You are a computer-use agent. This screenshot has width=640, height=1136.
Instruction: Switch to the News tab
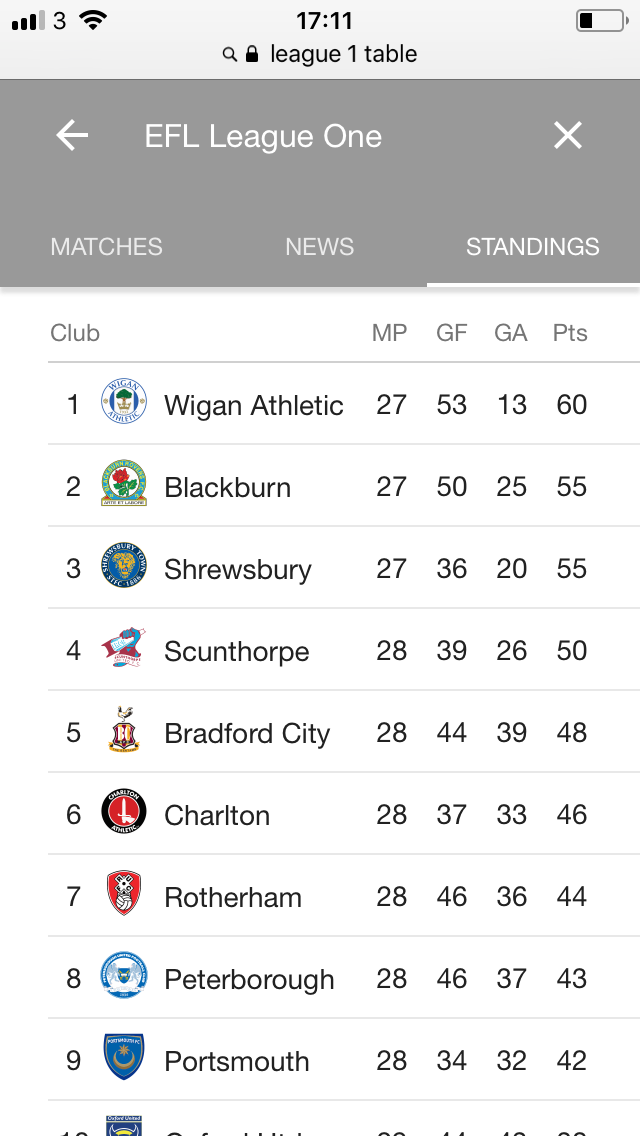click(320, 247)
